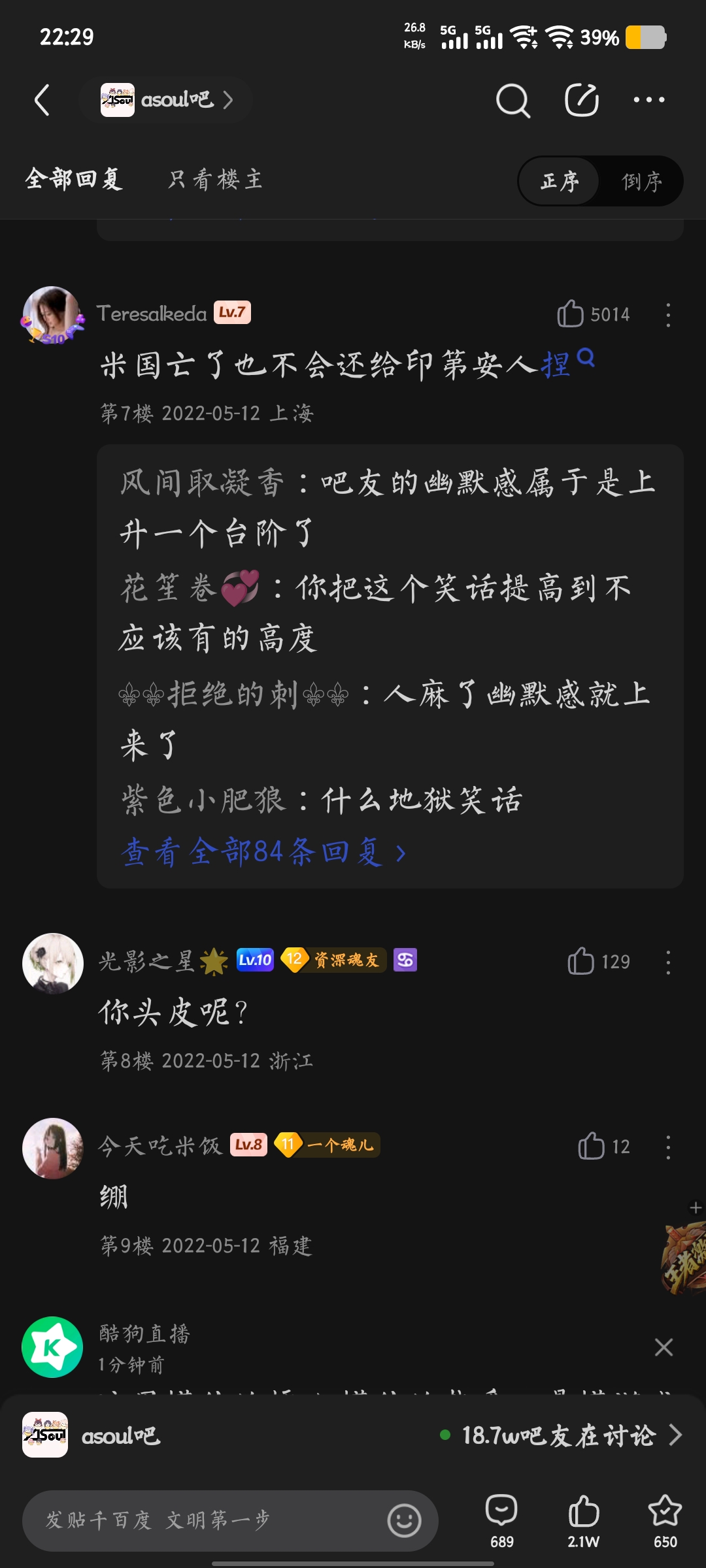Open more options for TeresaIkeda's reply

pos(667,315)
